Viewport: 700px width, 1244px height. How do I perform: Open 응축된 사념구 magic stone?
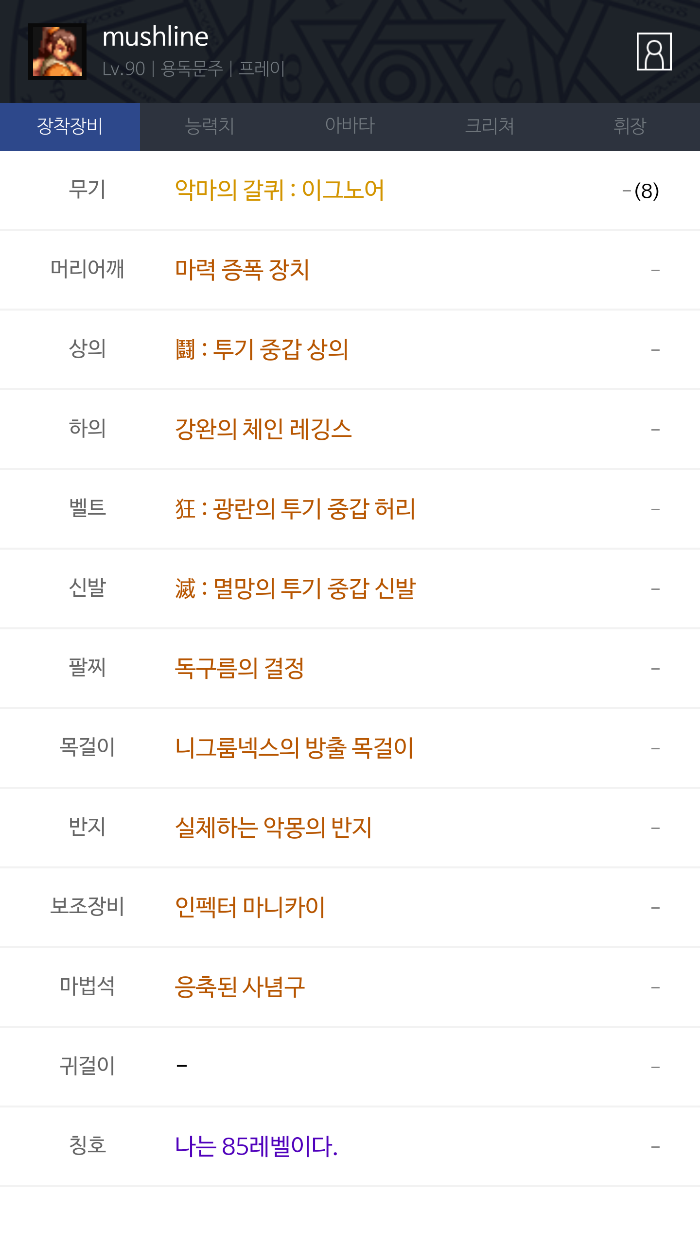240,988
